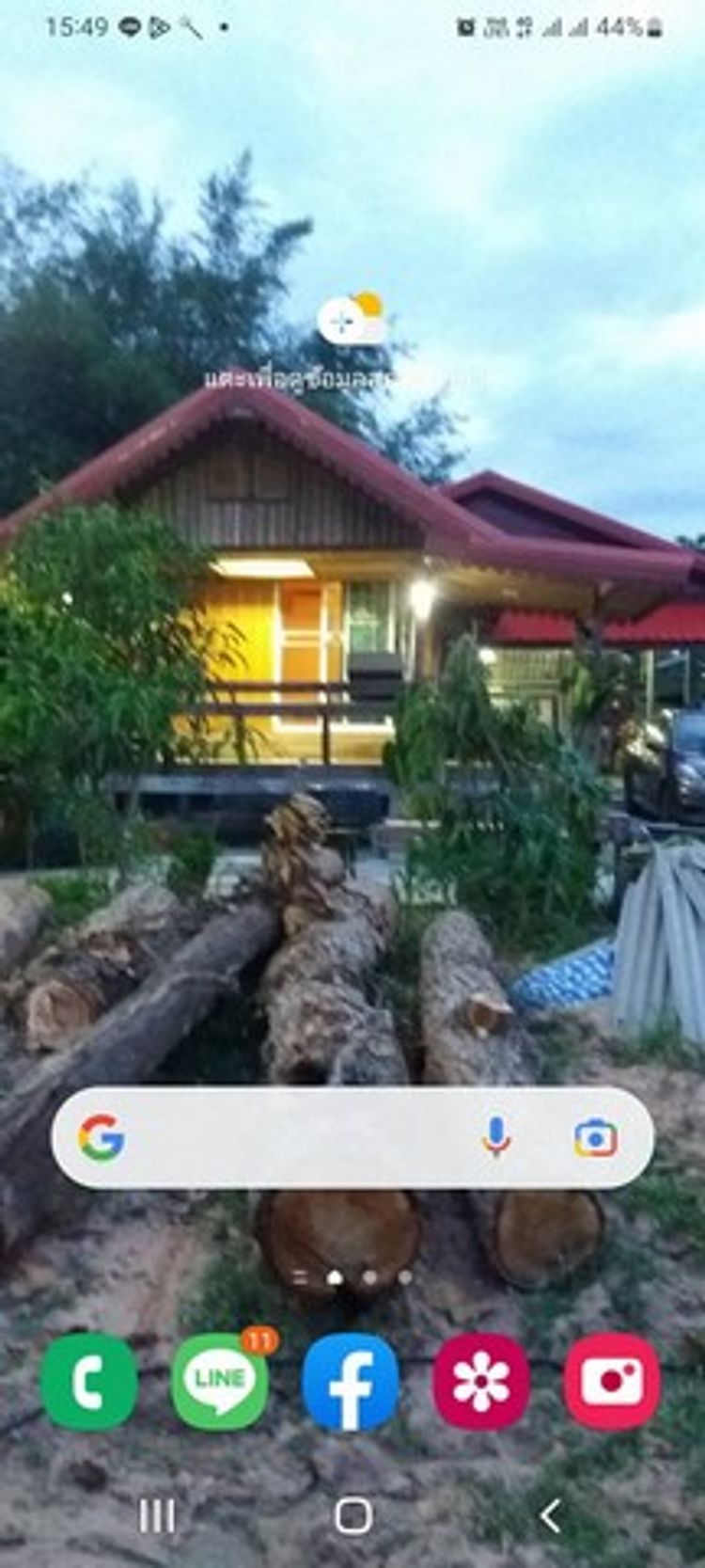Launch the Camera app

tap(612, 1383)
